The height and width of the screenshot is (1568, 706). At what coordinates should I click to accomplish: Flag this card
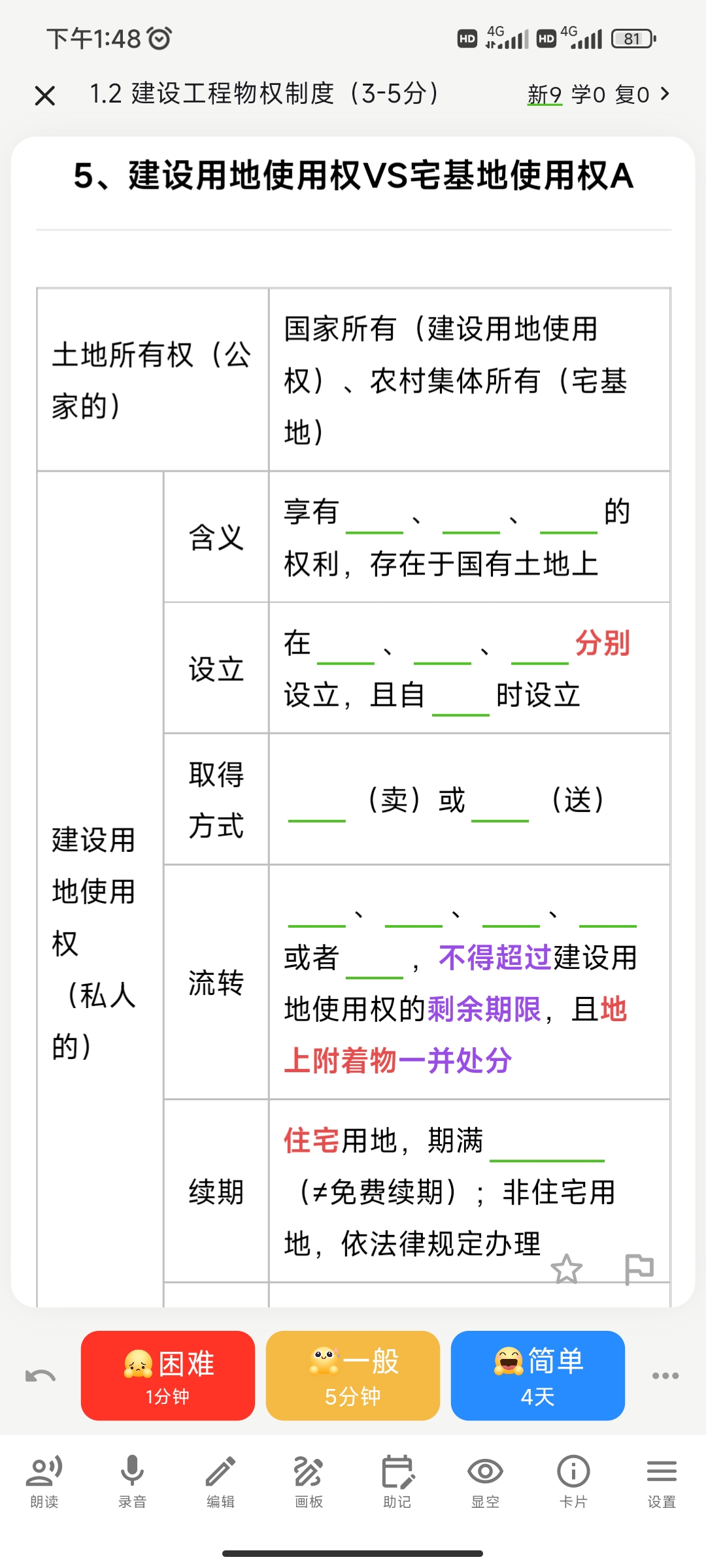(639, 1269)
